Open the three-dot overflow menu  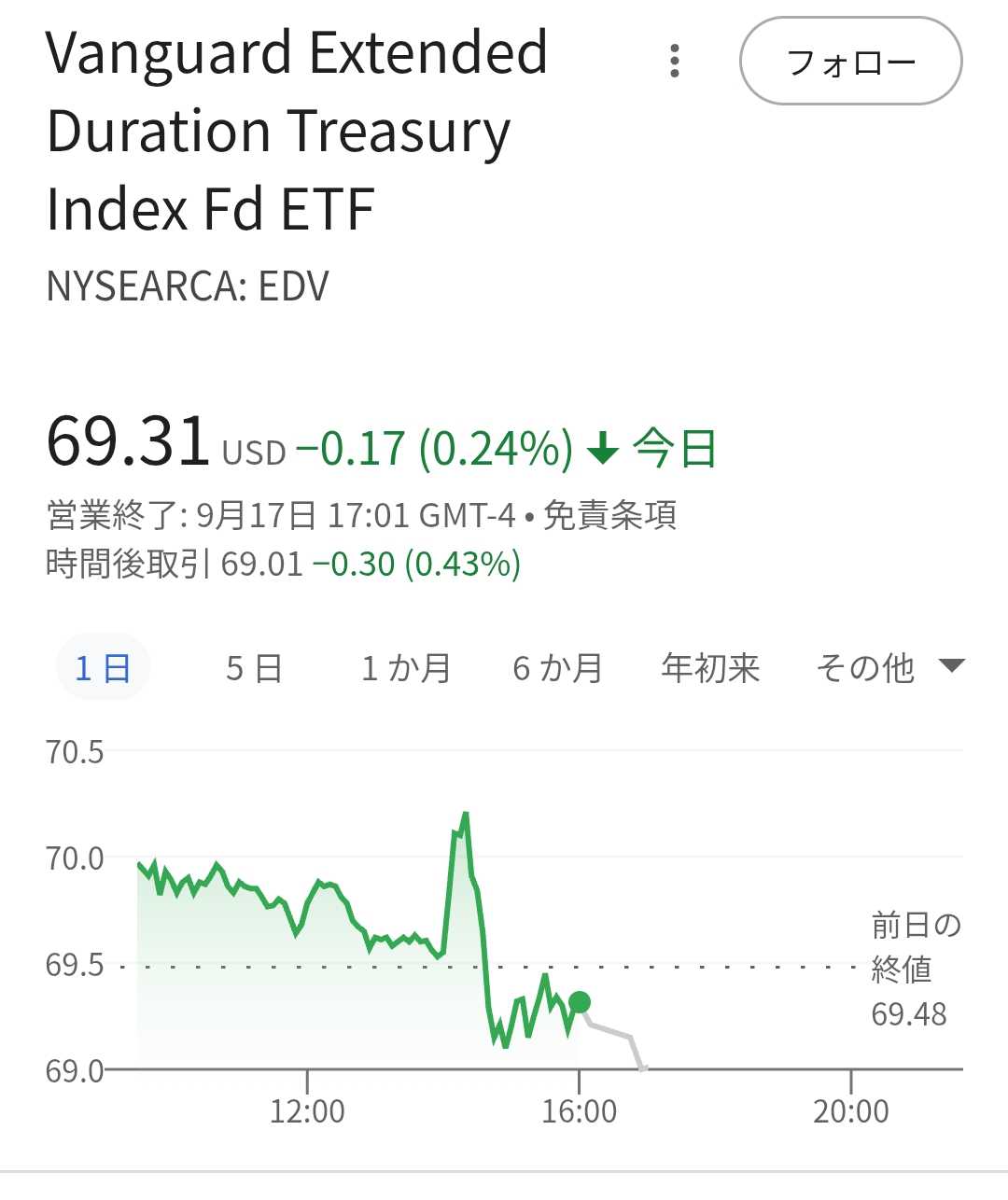(x=675, y=62)
